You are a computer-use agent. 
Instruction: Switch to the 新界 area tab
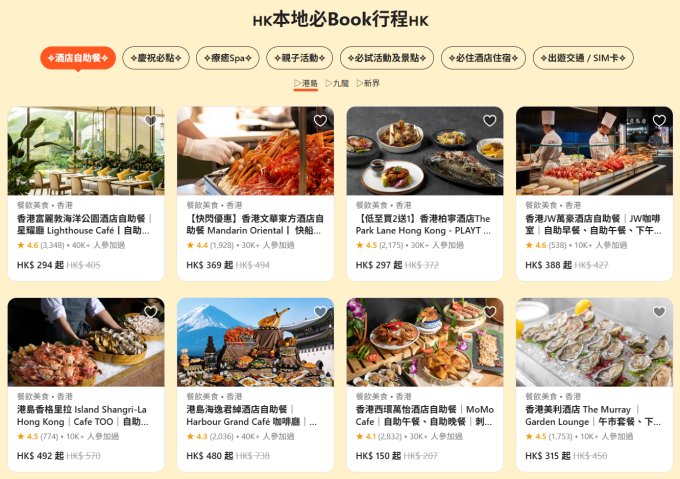coord(368,84)
